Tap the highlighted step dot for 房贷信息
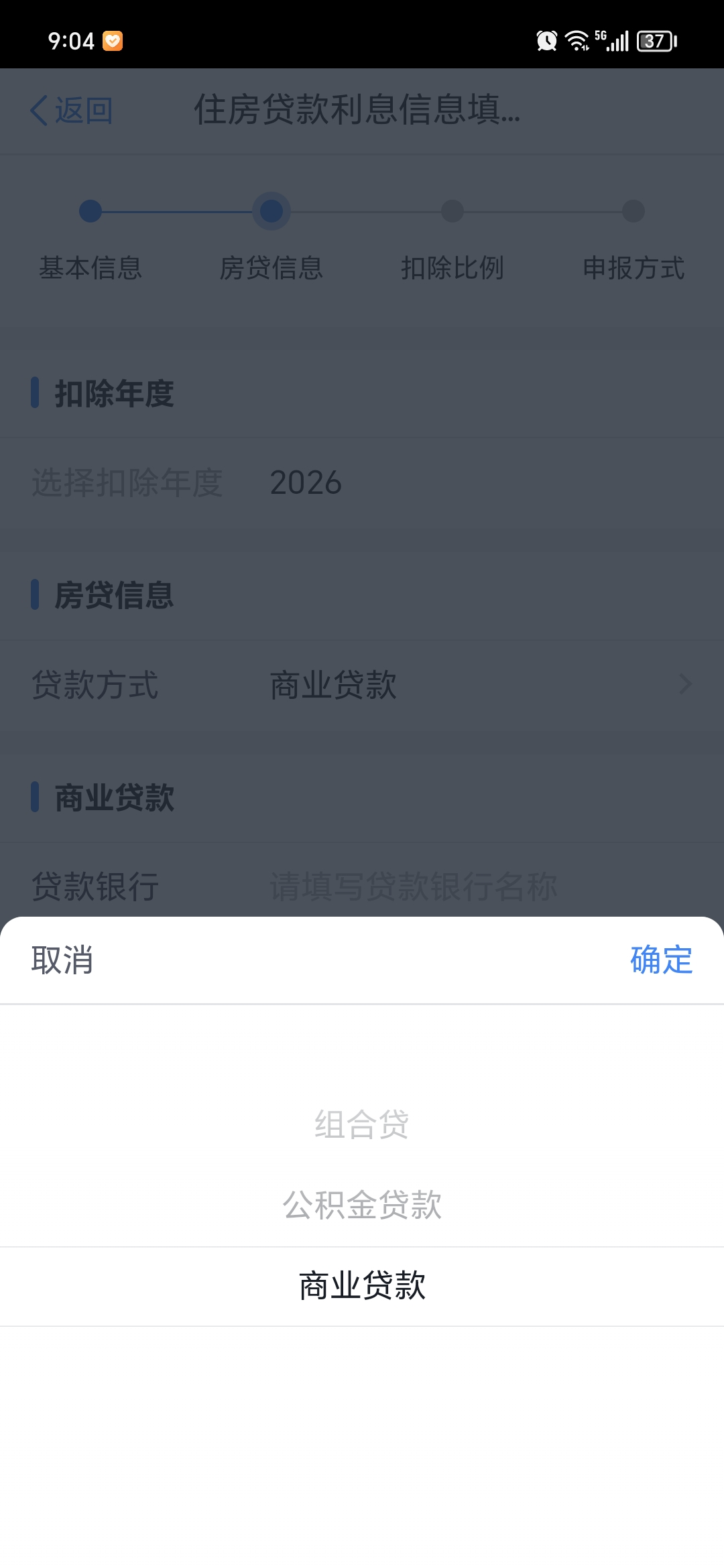The width and height of the screenshot is (724, 1568). click(x=271, y=211)
